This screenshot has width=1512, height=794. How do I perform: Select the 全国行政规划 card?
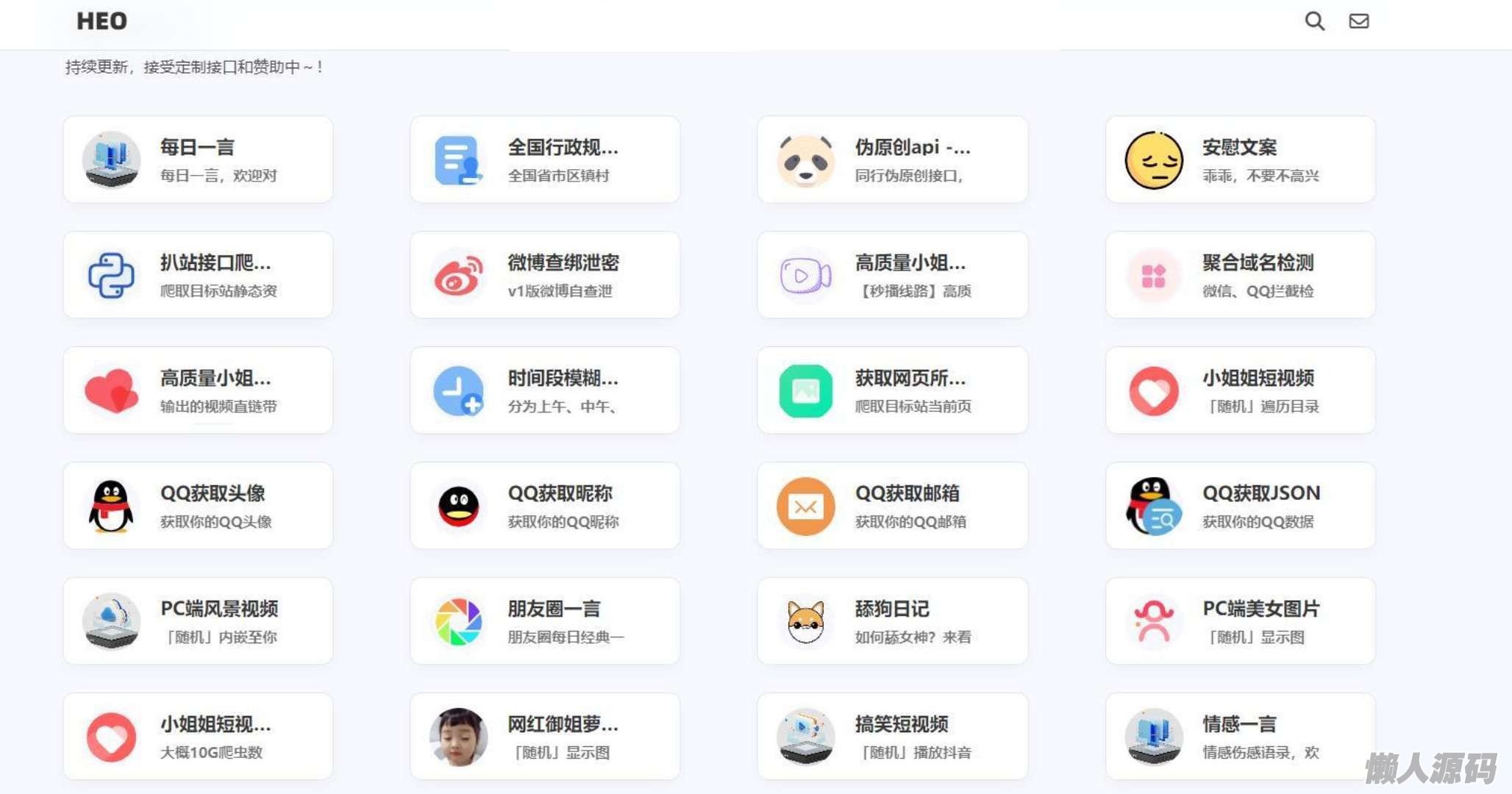click(545, 160)
